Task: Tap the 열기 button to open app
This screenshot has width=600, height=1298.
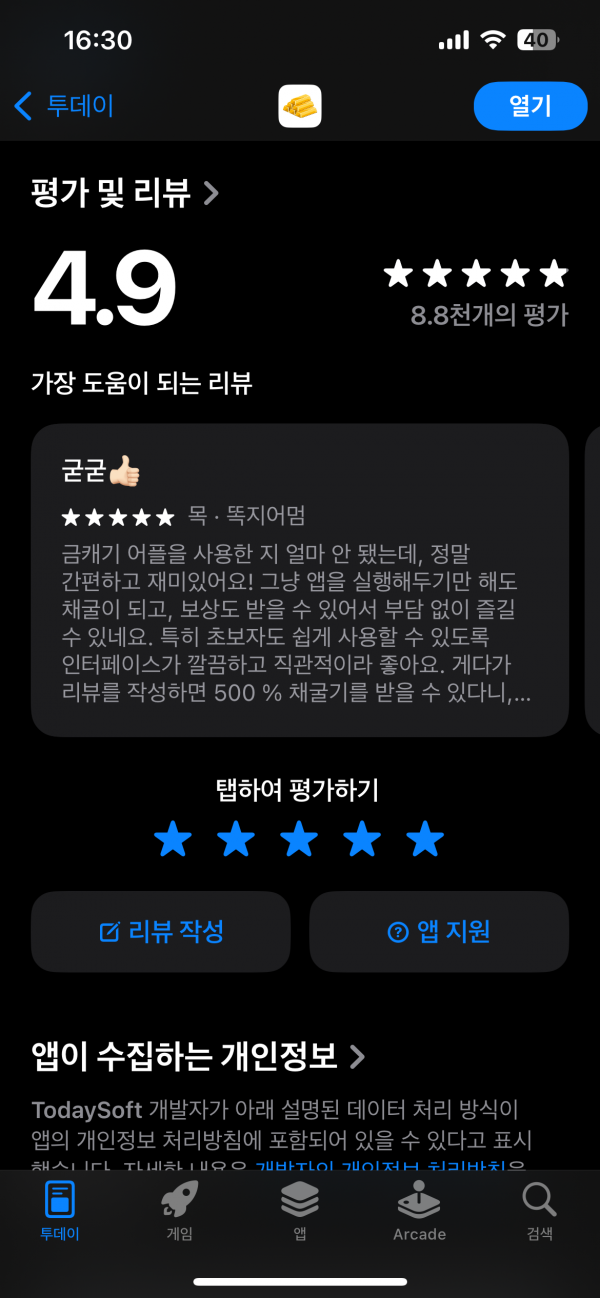Action: coord(530,106)
